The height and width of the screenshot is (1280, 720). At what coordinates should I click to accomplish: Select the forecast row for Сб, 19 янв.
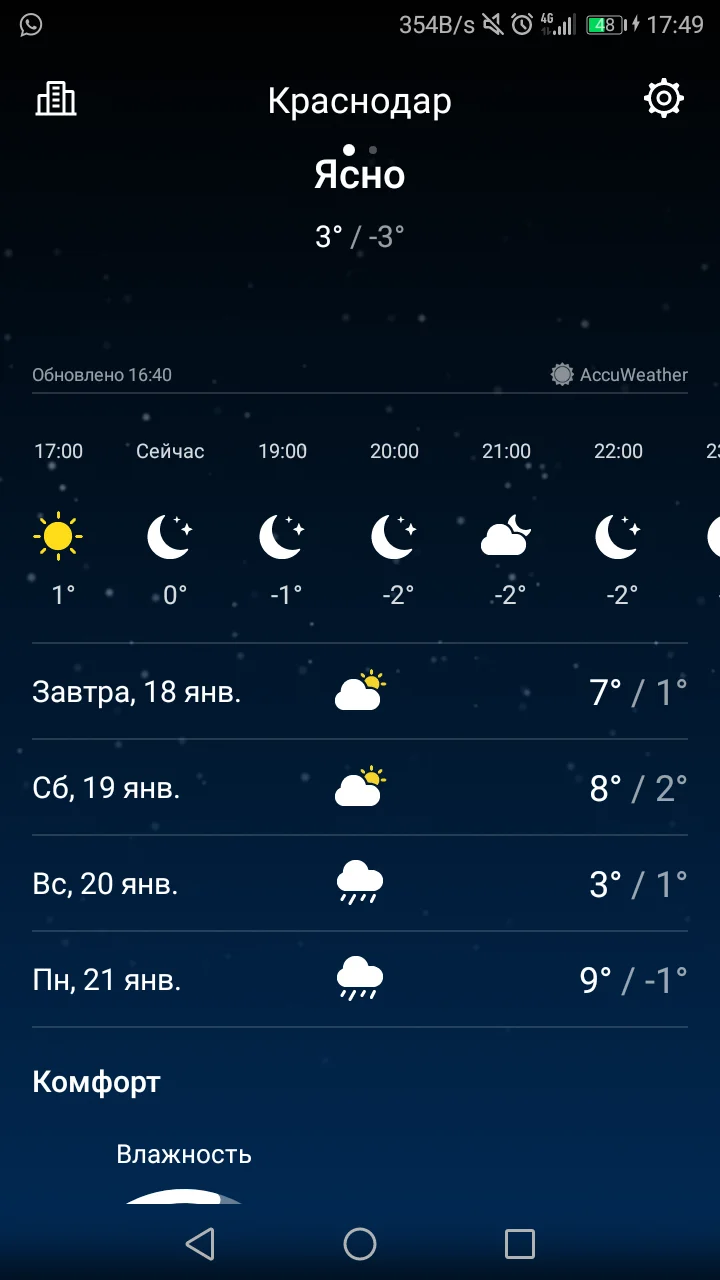coord(360,787)
